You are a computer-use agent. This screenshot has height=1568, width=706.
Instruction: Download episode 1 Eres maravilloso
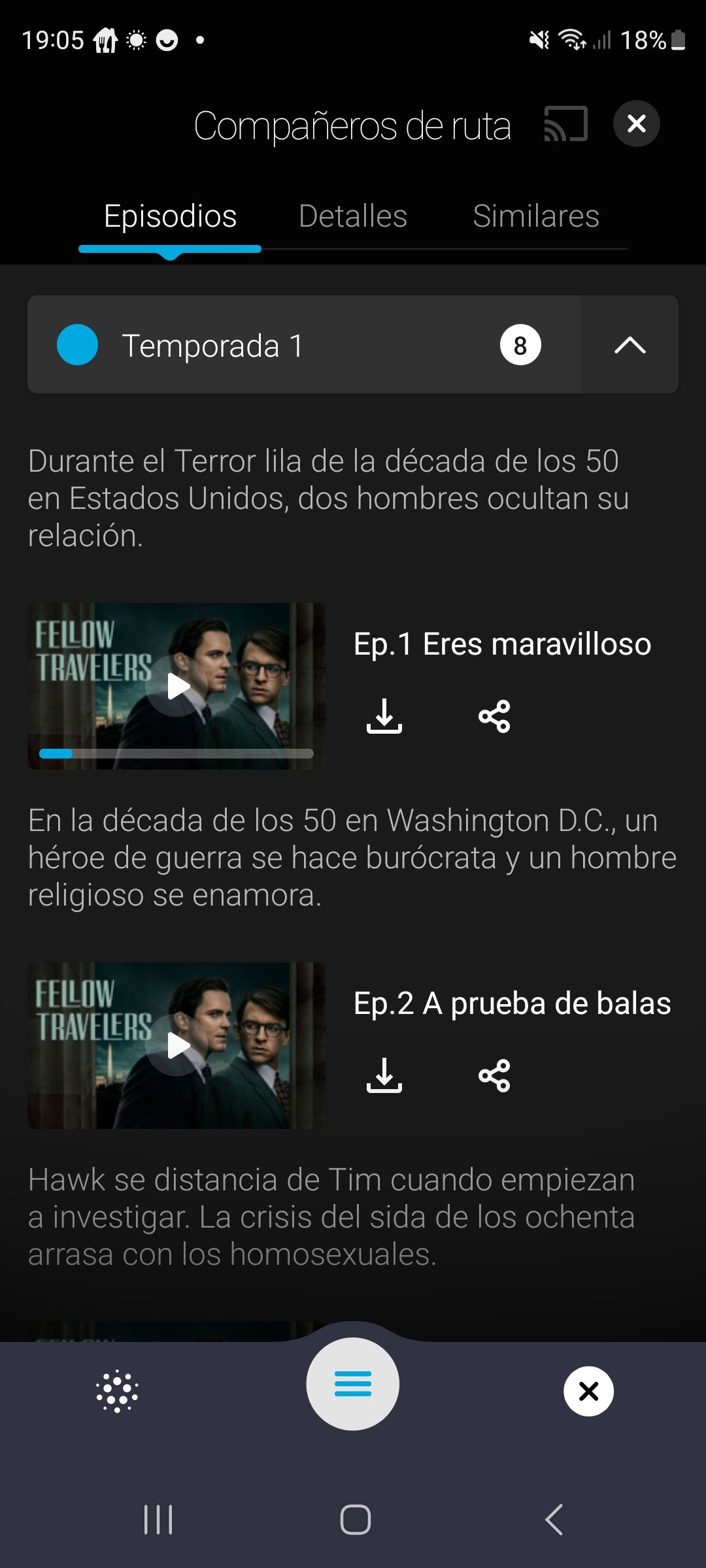click(385, 717)
